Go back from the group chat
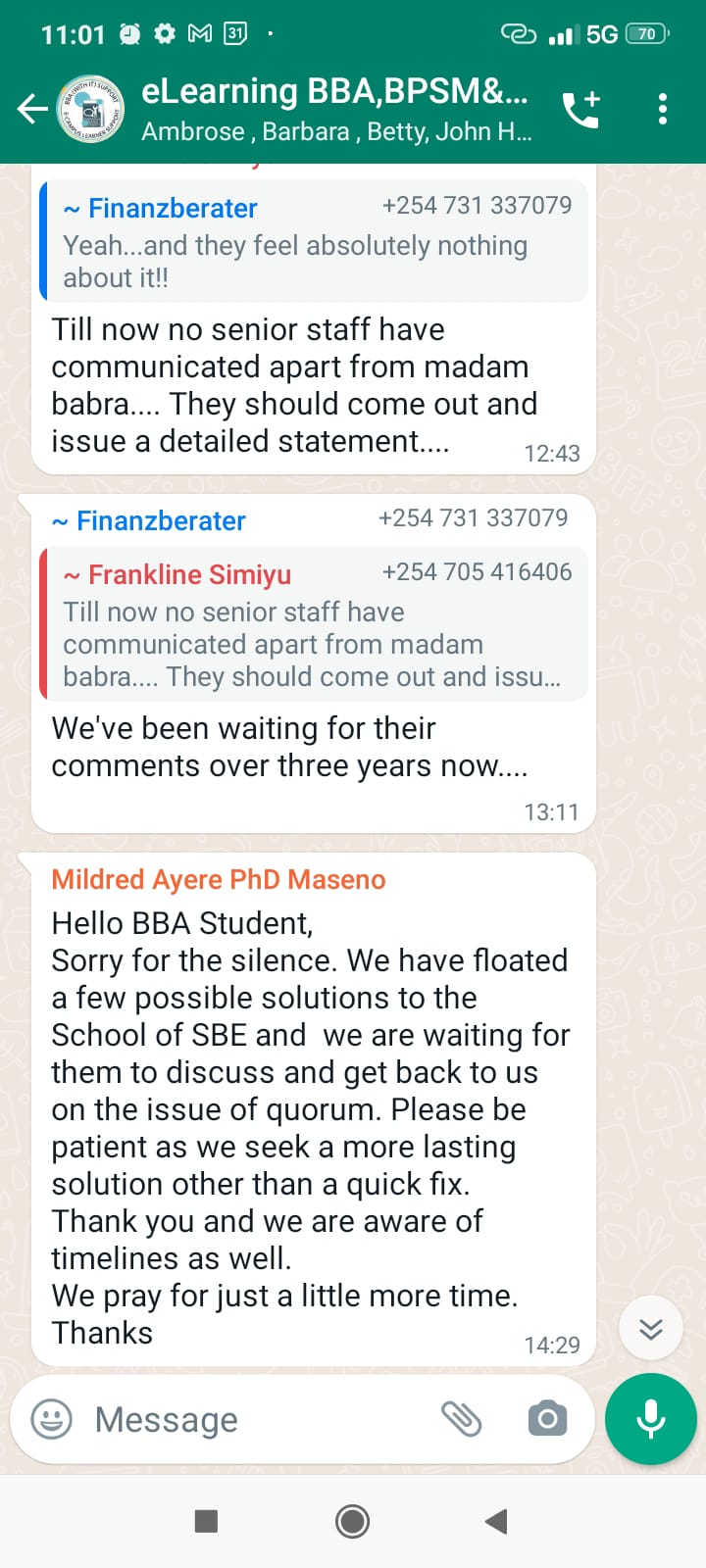 pos(32,109)
